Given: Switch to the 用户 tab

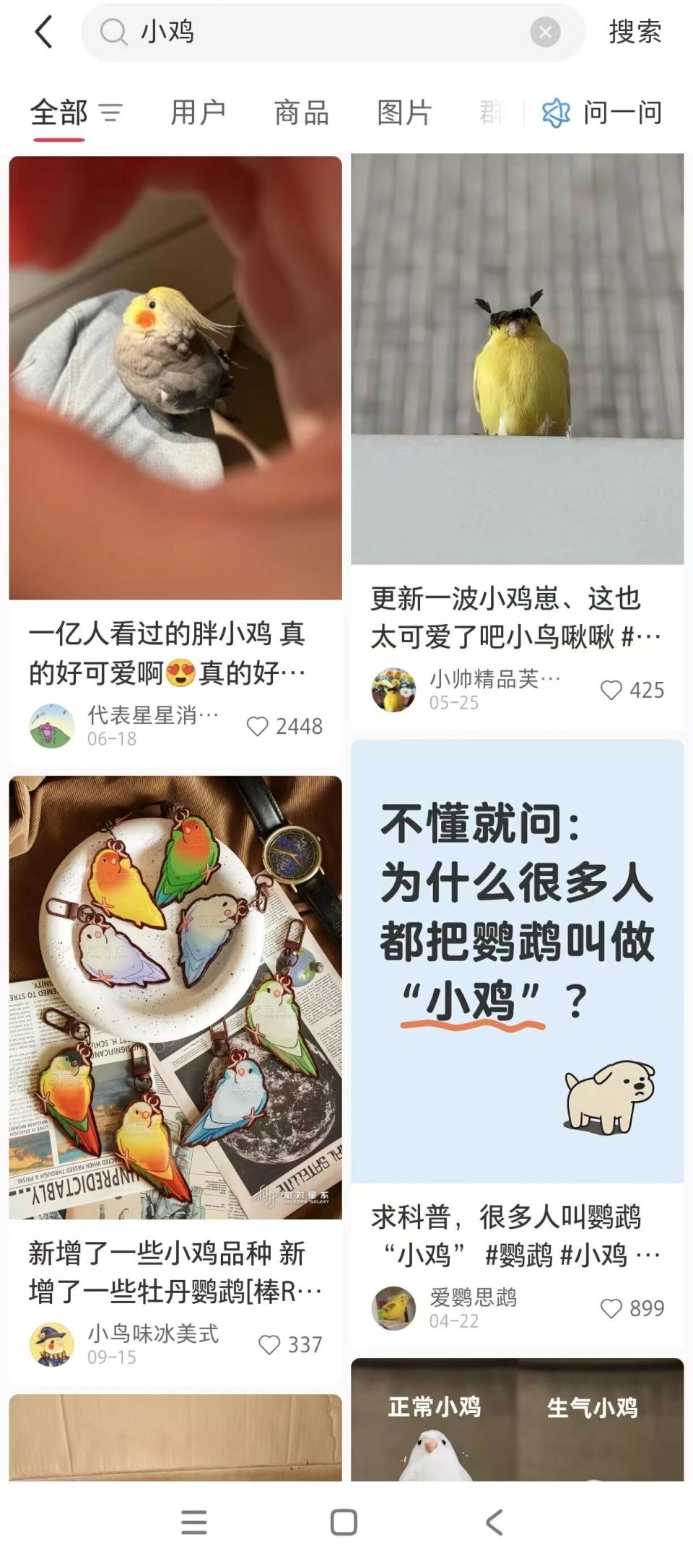Looking at the screenshot, I should (x=196, y=112).
